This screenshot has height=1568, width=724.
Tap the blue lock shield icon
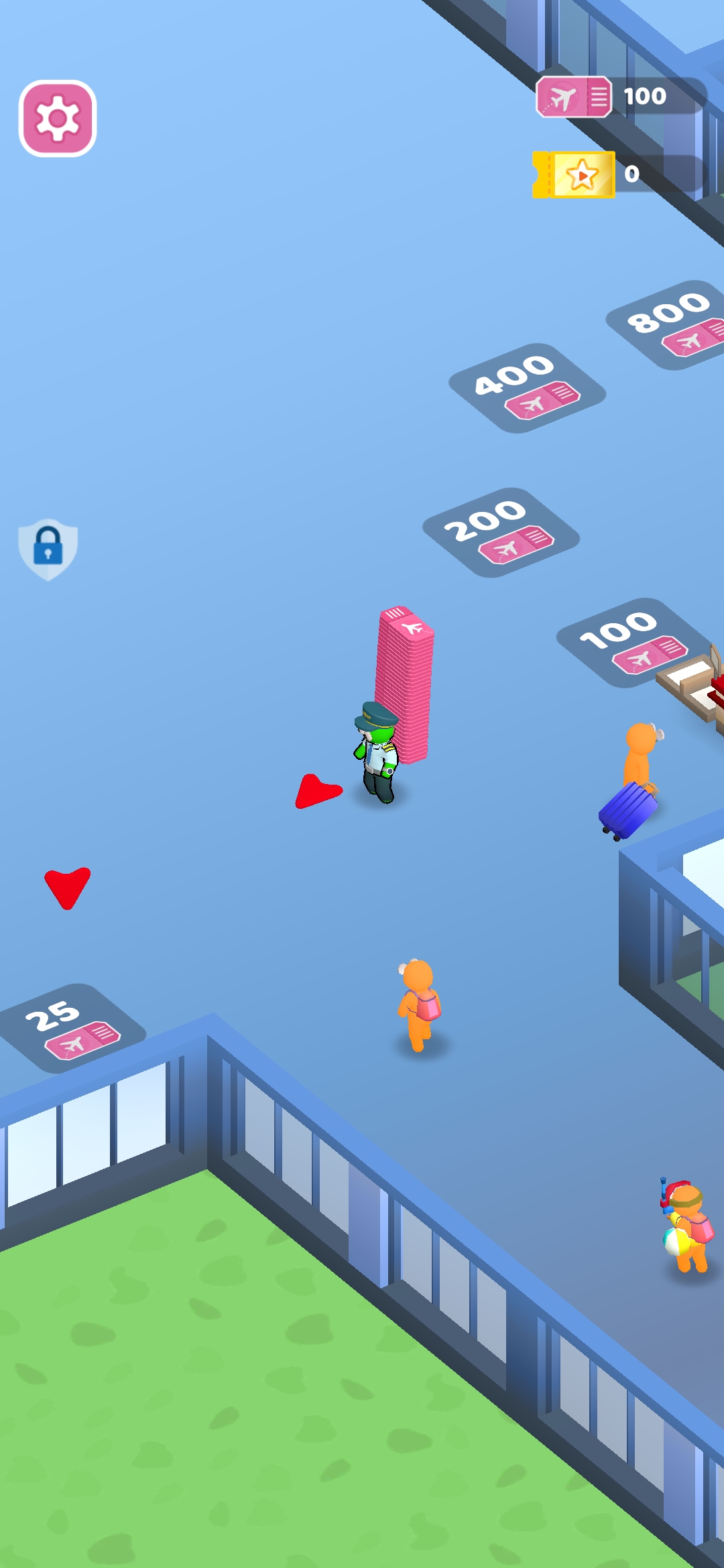[48, 549]
